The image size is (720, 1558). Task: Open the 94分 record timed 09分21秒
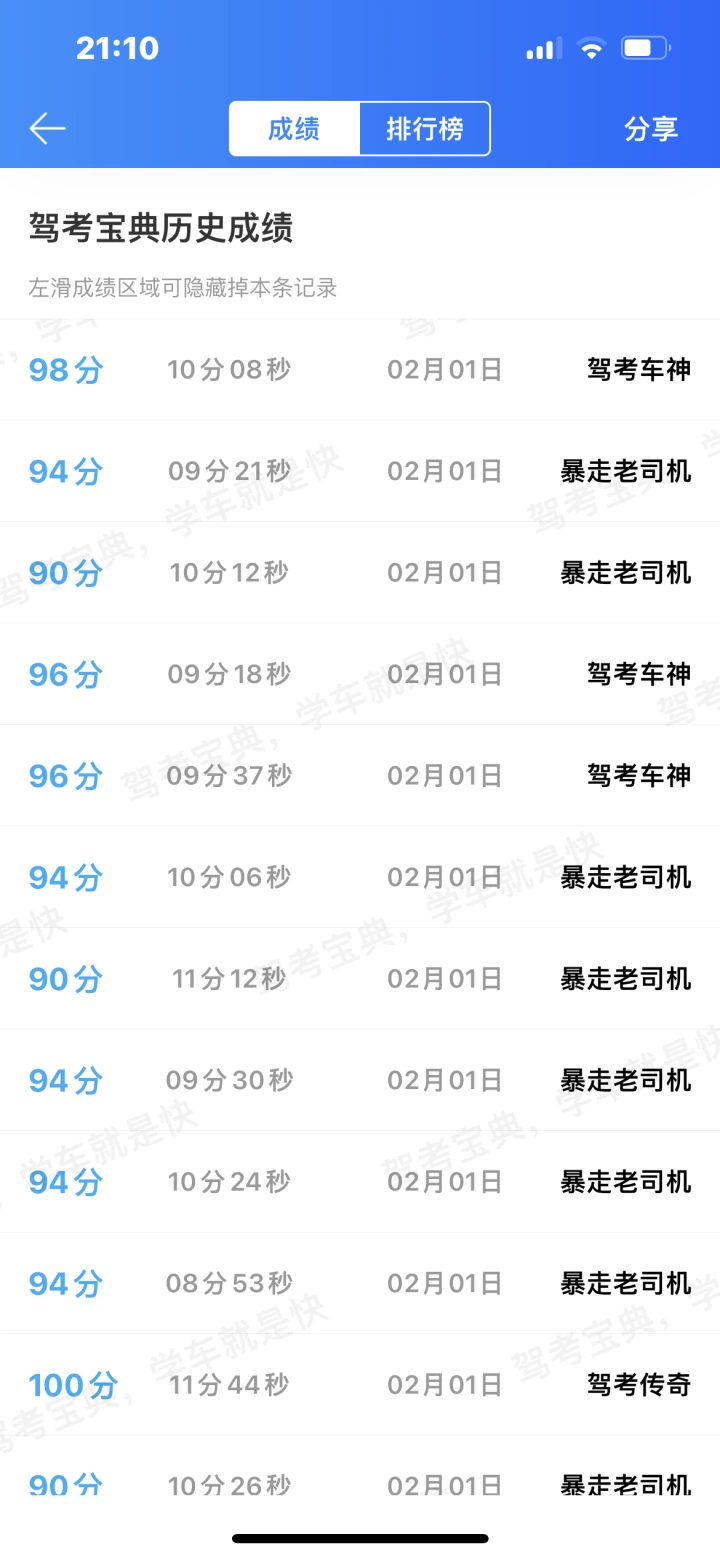click(360, 471)
